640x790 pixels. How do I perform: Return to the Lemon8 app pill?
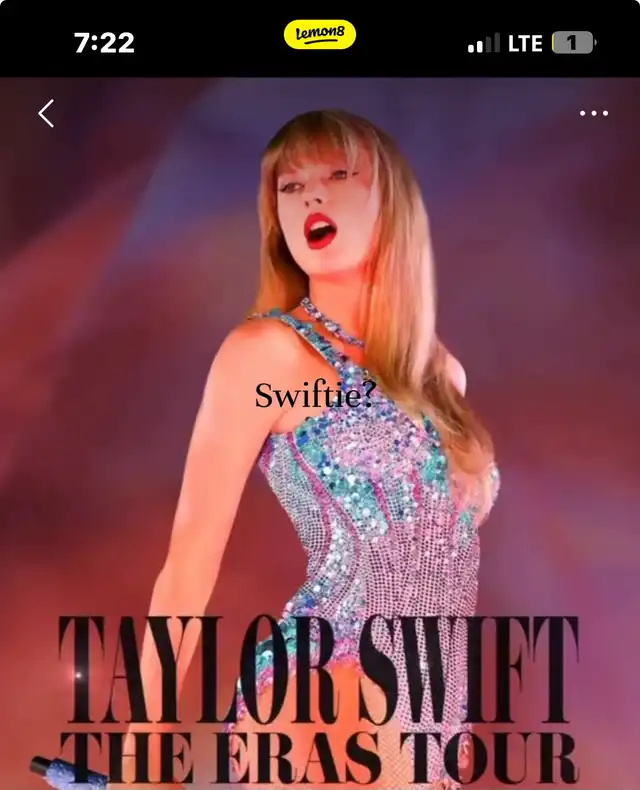(320, 35)
